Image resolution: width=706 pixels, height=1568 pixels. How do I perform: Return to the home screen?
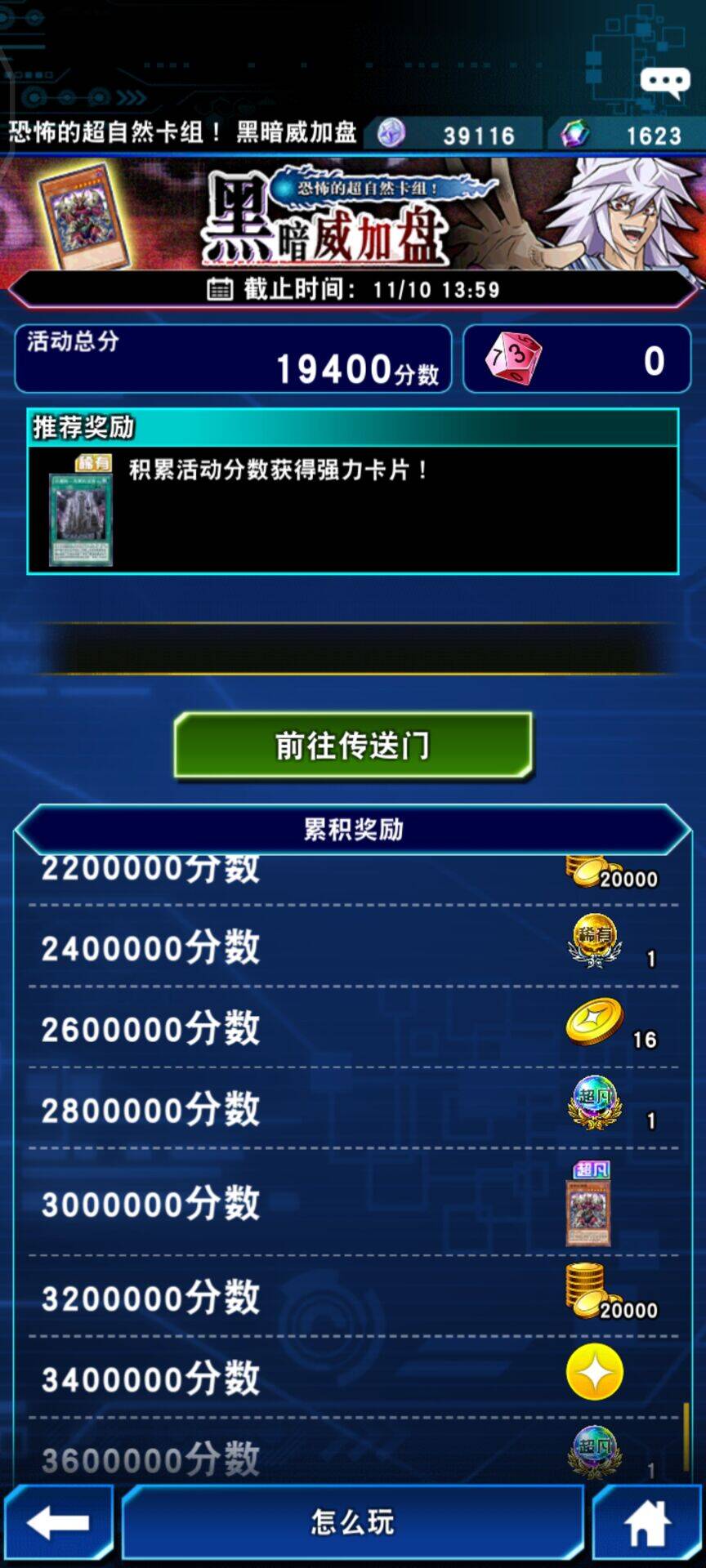[647, 1522]
